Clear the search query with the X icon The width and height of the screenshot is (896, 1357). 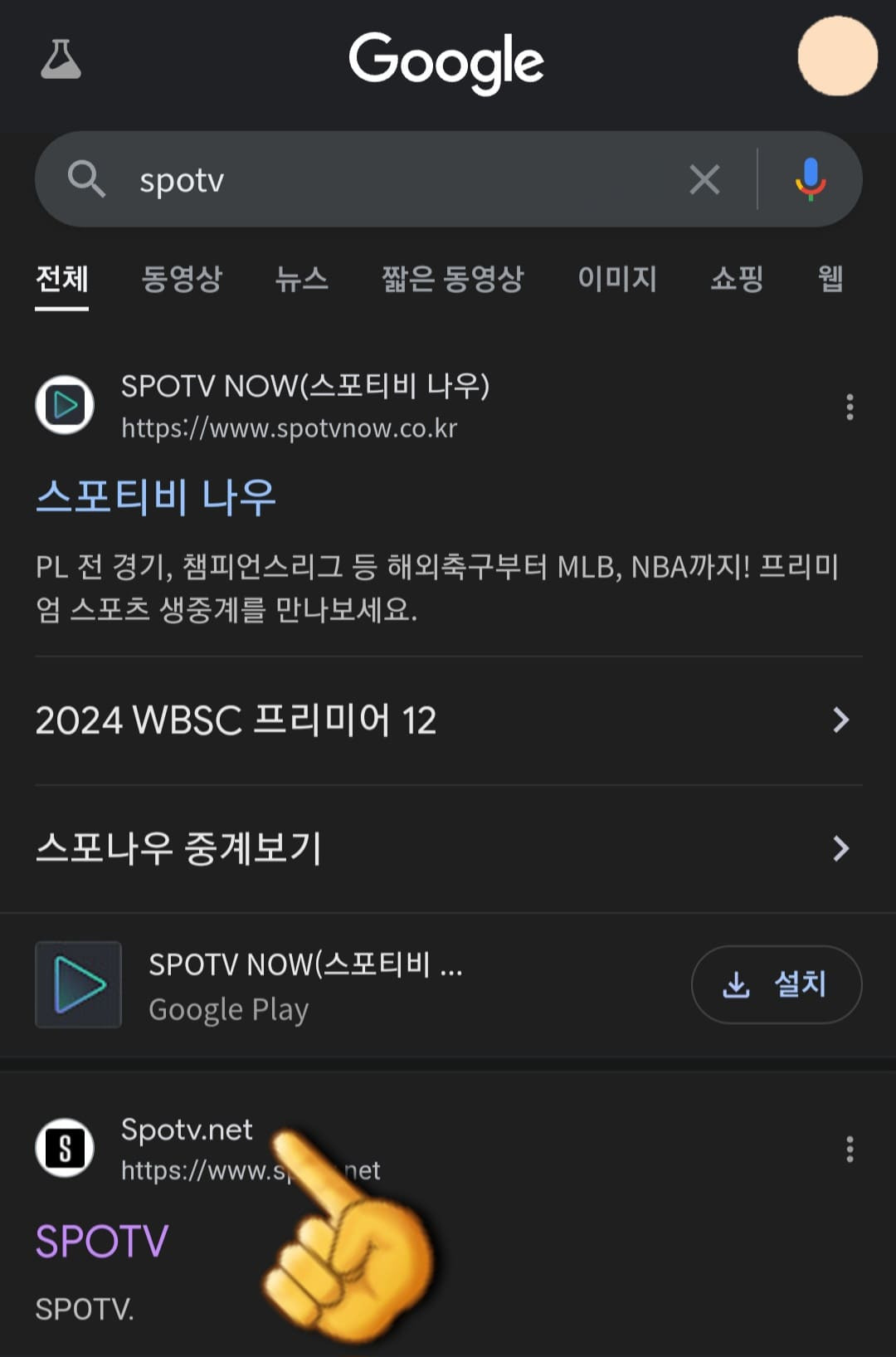point(704,179)
